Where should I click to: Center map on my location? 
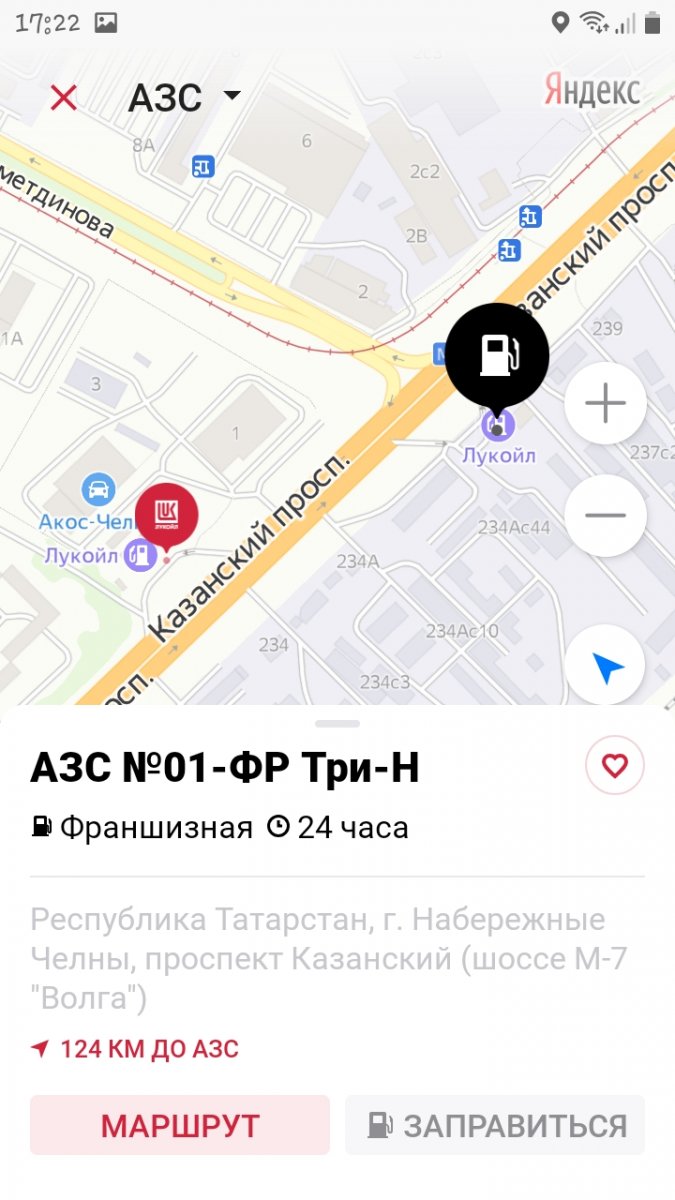(x=605, y=668)
